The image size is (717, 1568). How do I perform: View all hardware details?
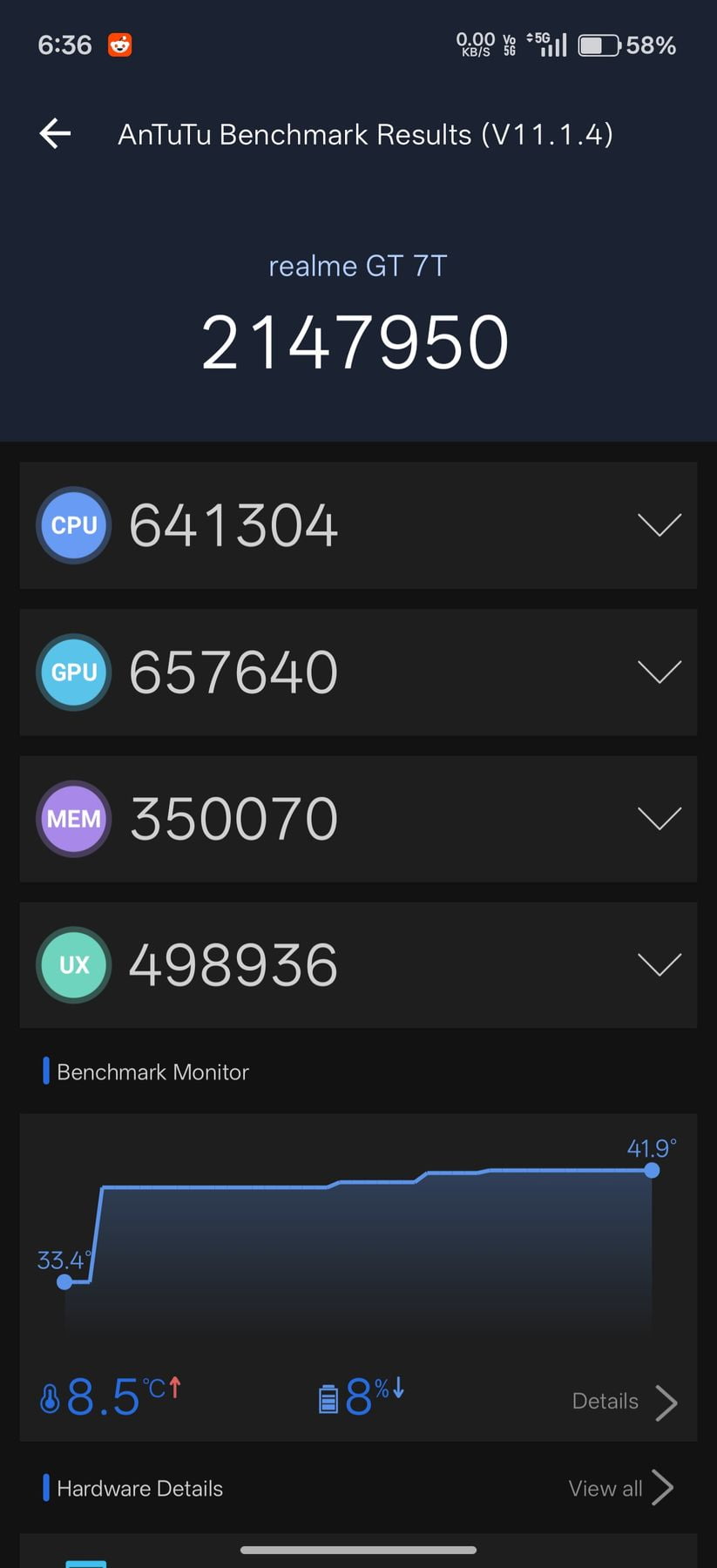(620, 1488)
